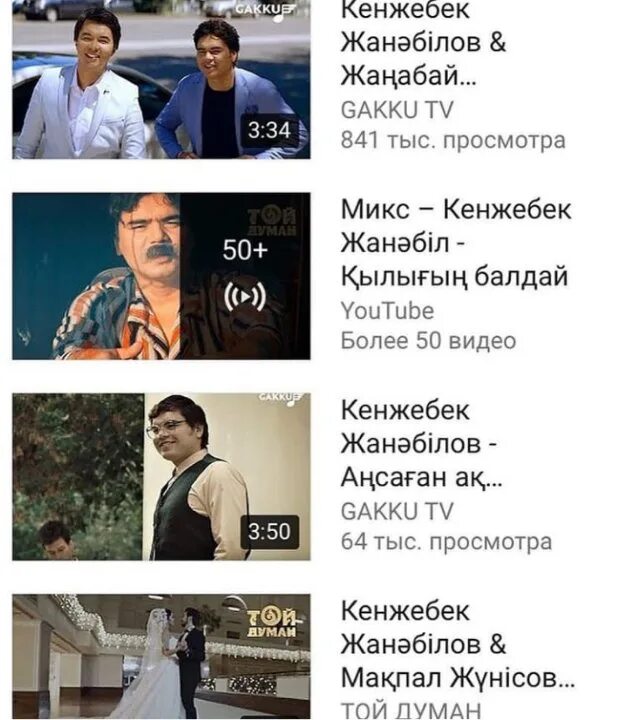
Task: Open the 3:34 GAKKU TV video with 841 тыс. просмотра
Action: [161, 82]
